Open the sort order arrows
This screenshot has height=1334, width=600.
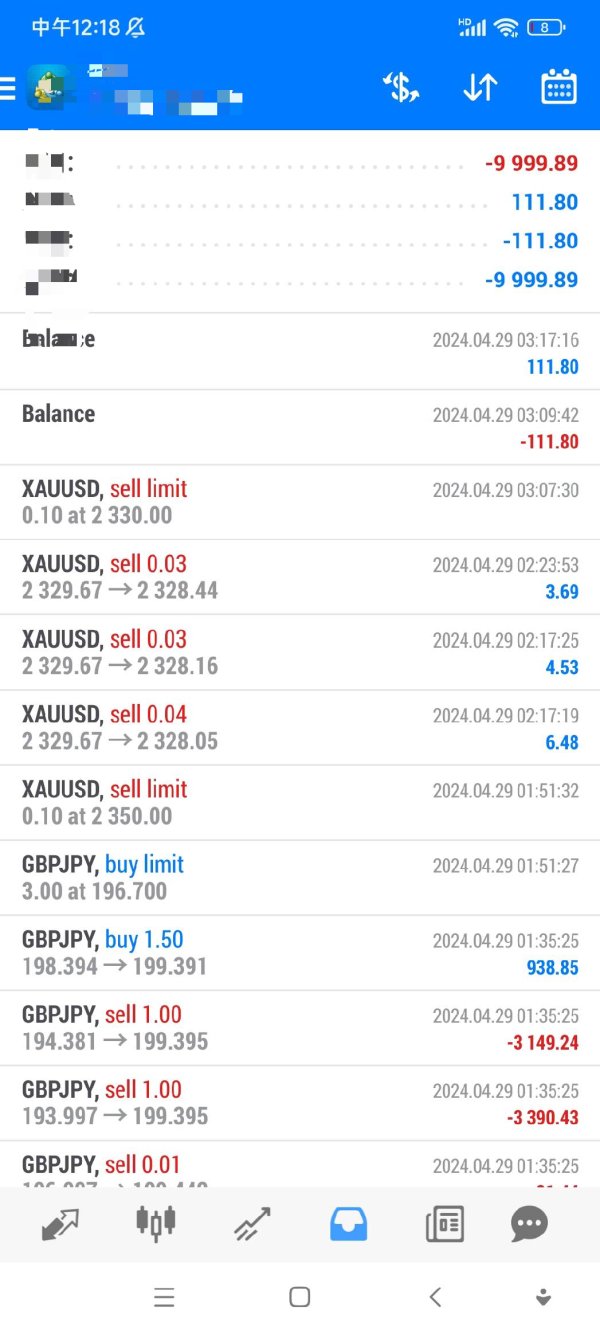(x=480, y=88)
